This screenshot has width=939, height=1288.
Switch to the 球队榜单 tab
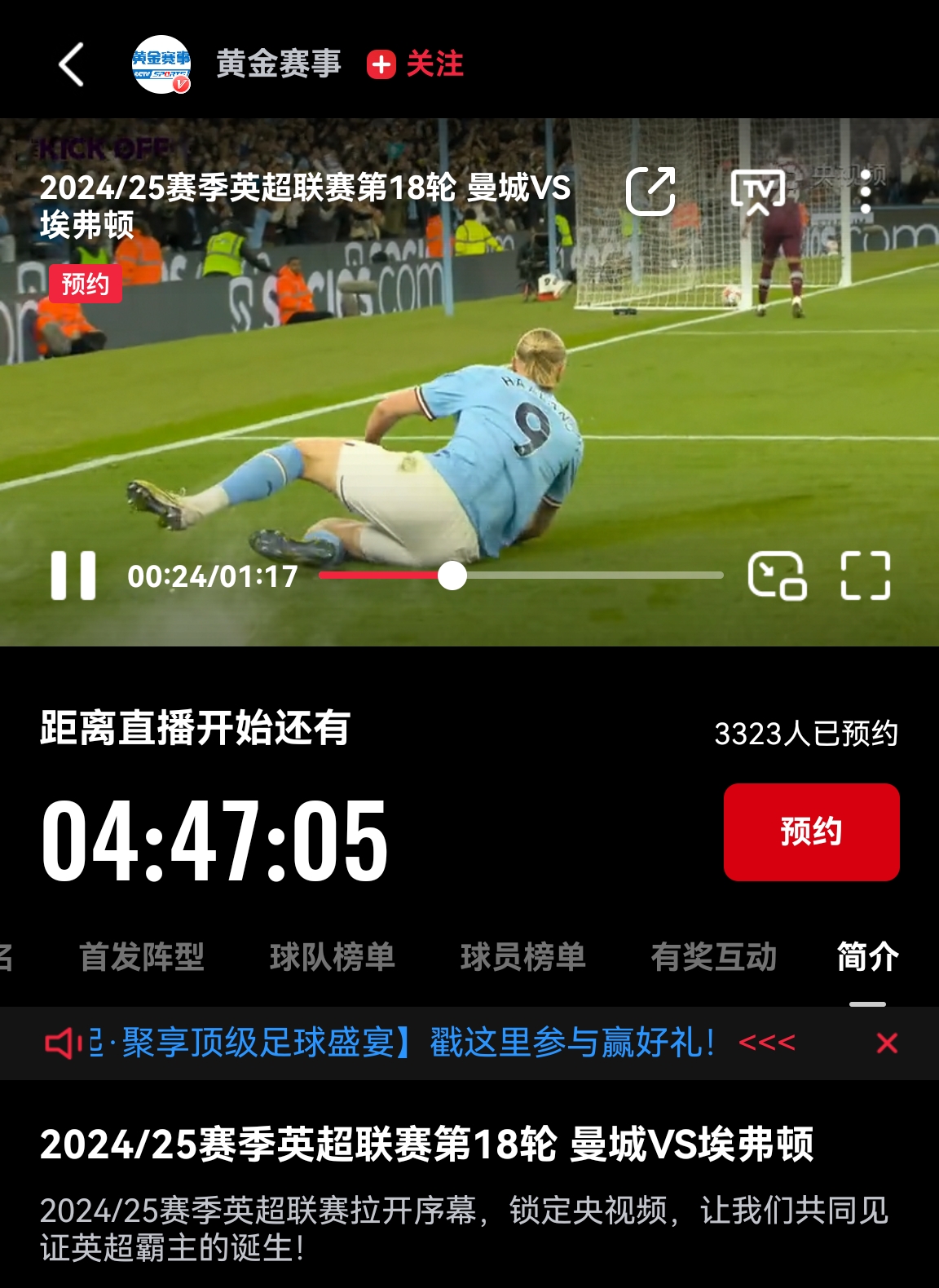click(333, 957)
